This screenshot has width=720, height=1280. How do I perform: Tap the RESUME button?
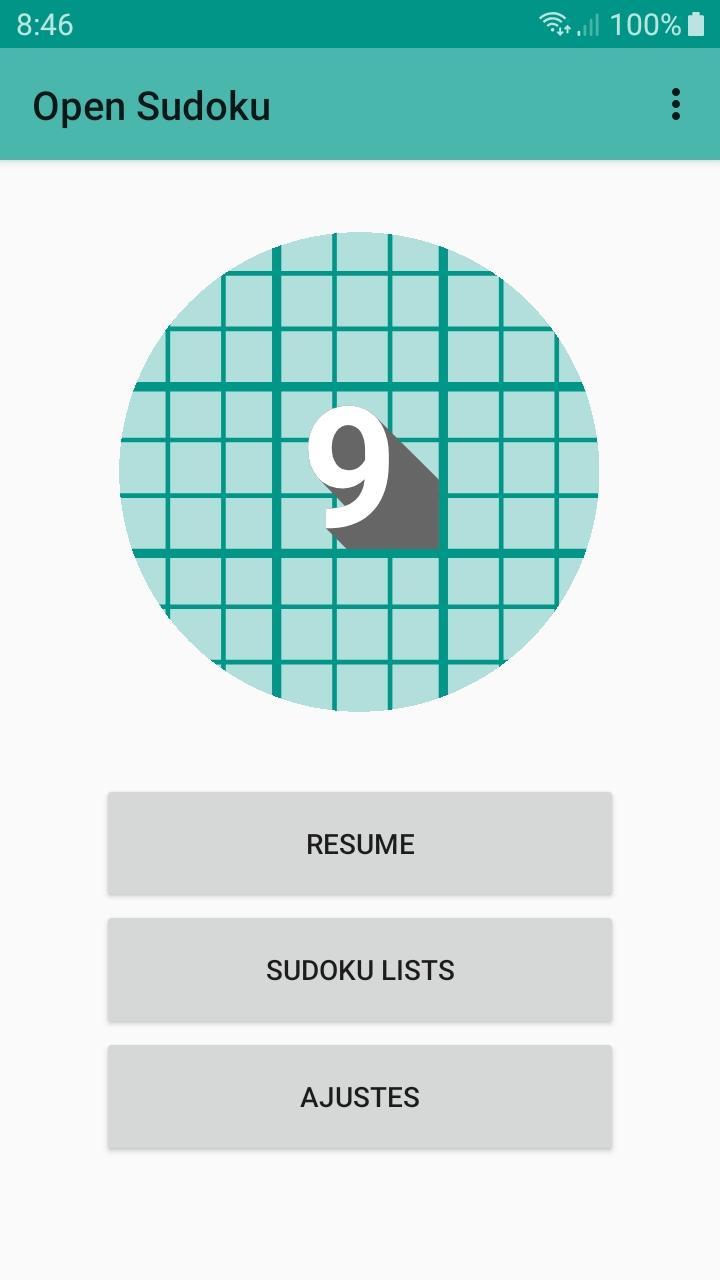[x=360, y=844]
